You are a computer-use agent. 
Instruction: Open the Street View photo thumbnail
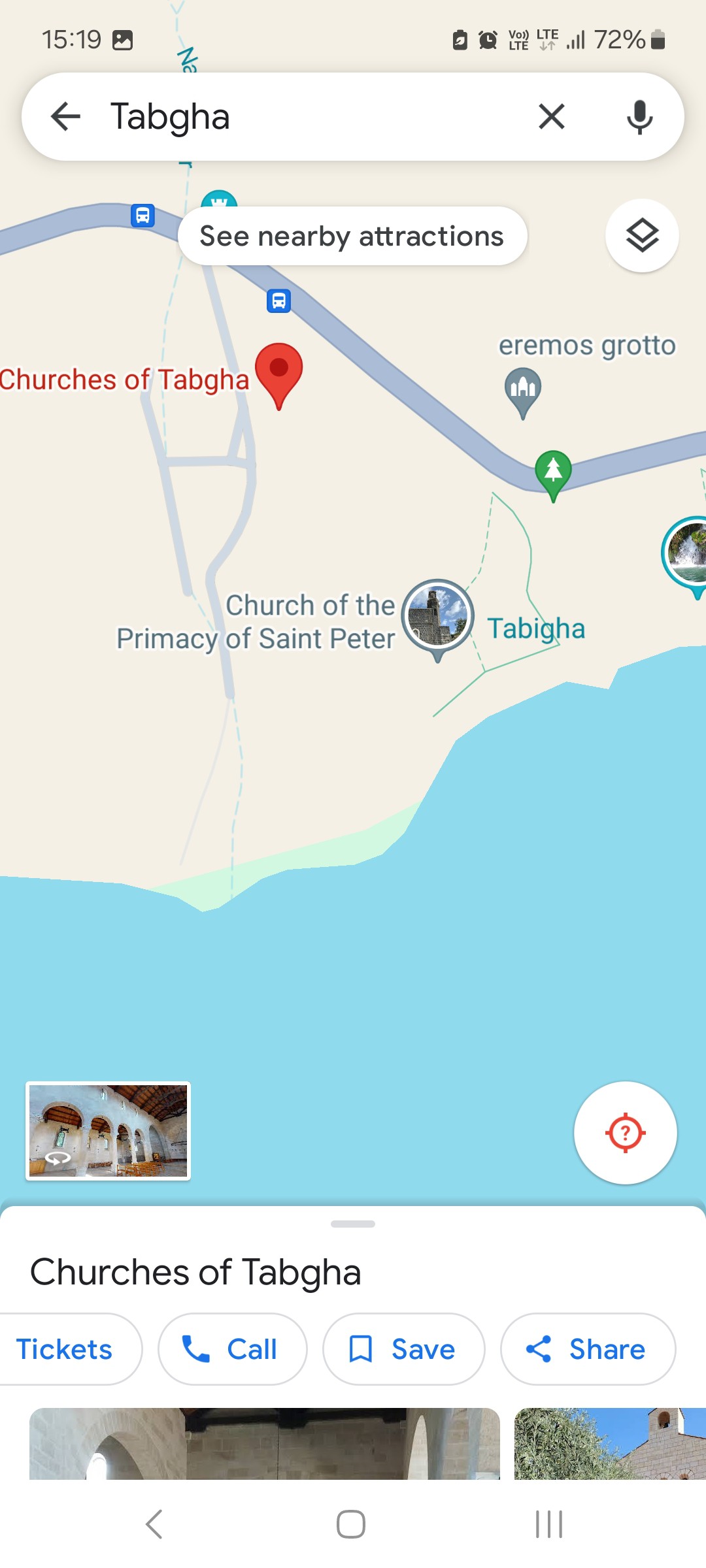[108, 1131]
